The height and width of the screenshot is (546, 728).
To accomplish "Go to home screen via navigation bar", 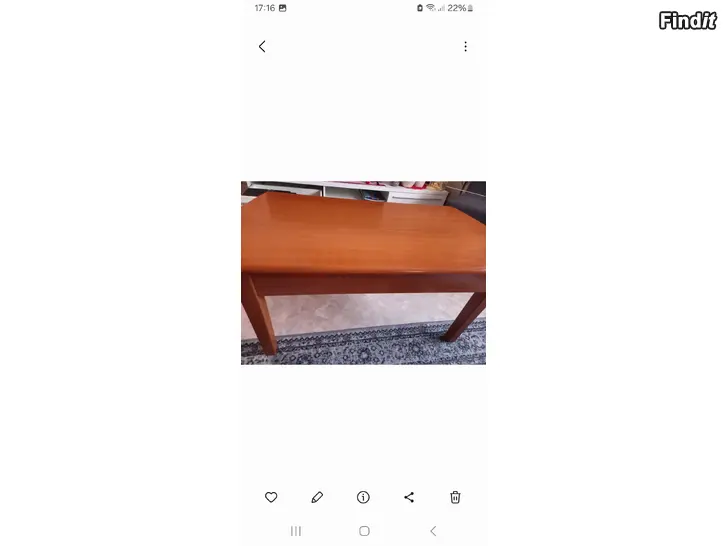I will click(364, 531).
